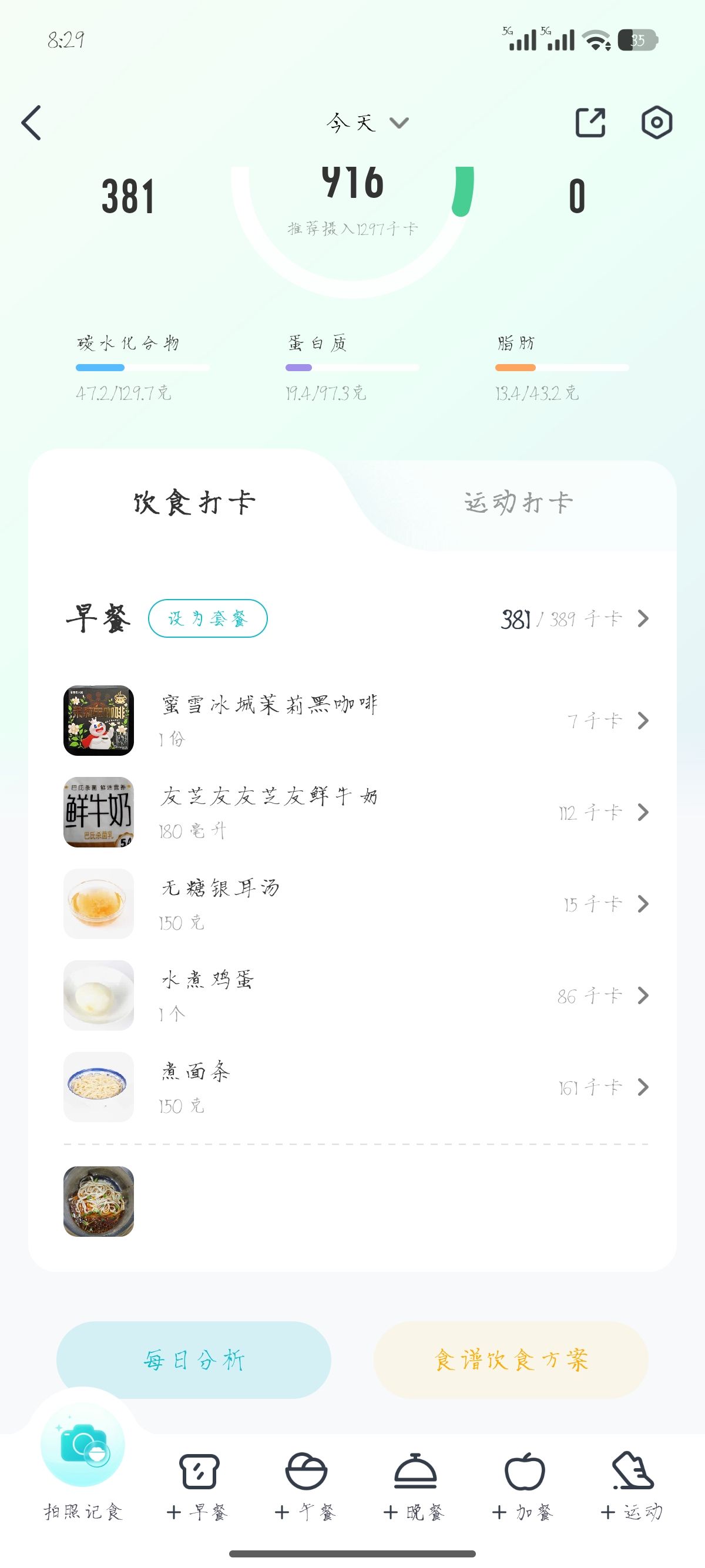
Task: Share today's diet record
Action: [590, 123]
